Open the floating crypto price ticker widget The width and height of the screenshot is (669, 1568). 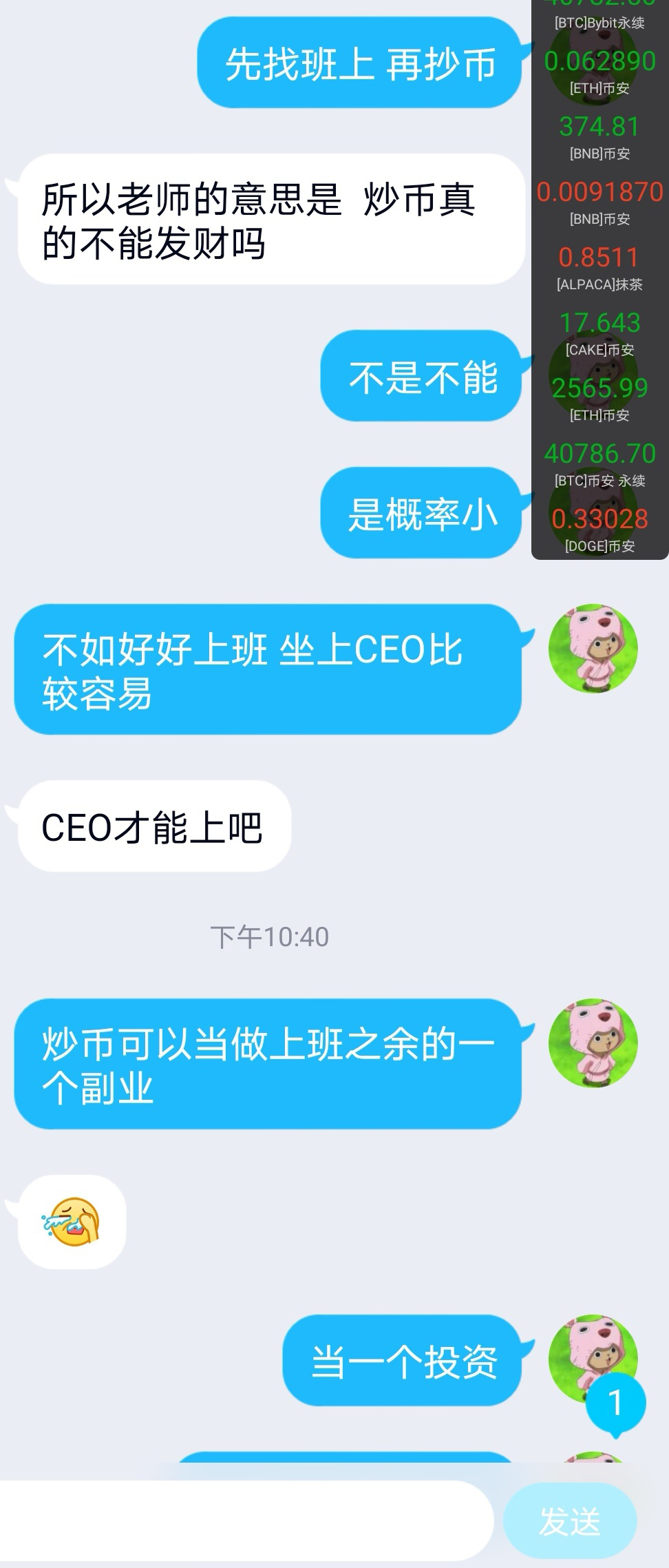click(599, 275)
